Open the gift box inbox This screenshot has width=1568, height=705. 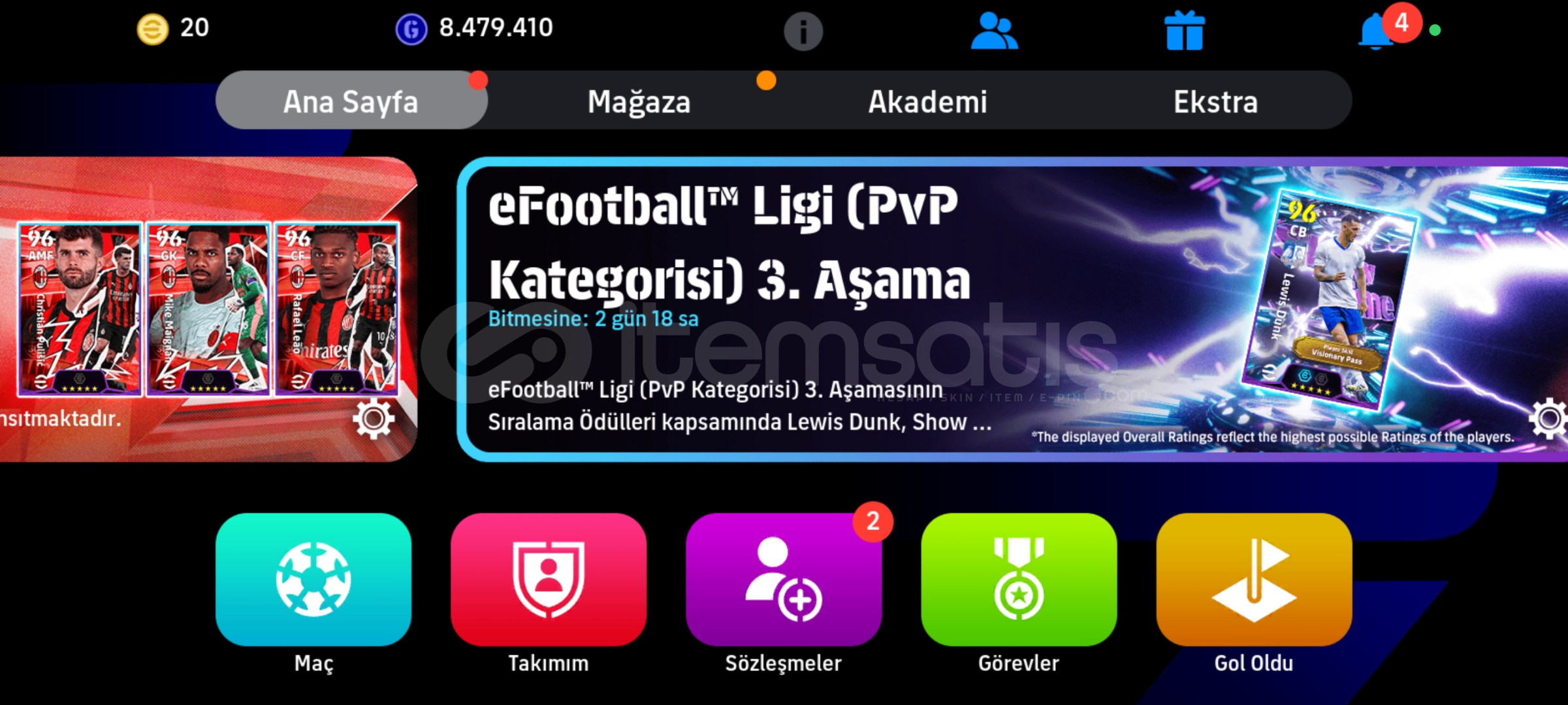pos(1184,31)
